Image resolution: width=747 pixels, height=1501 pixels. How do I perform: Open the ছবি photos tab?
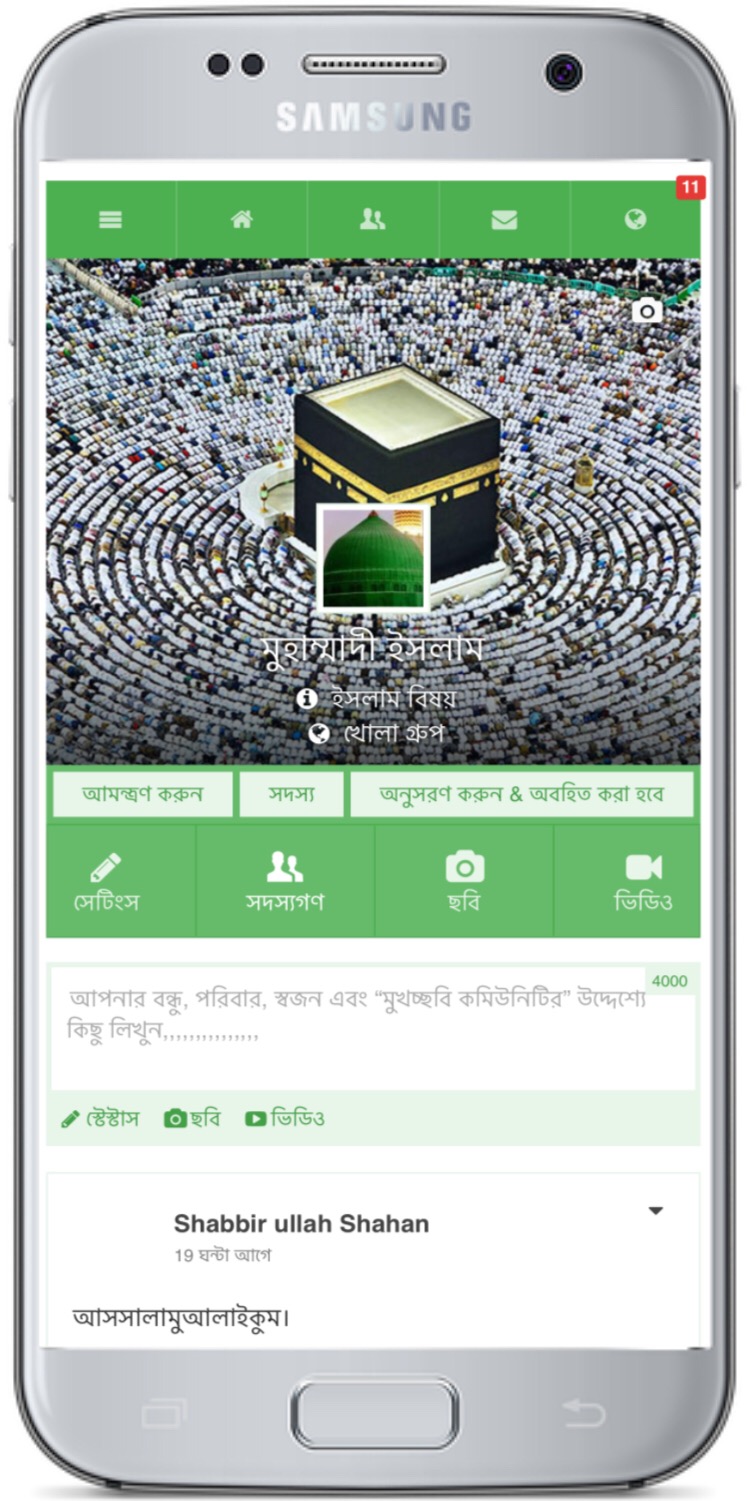[464, 882]
